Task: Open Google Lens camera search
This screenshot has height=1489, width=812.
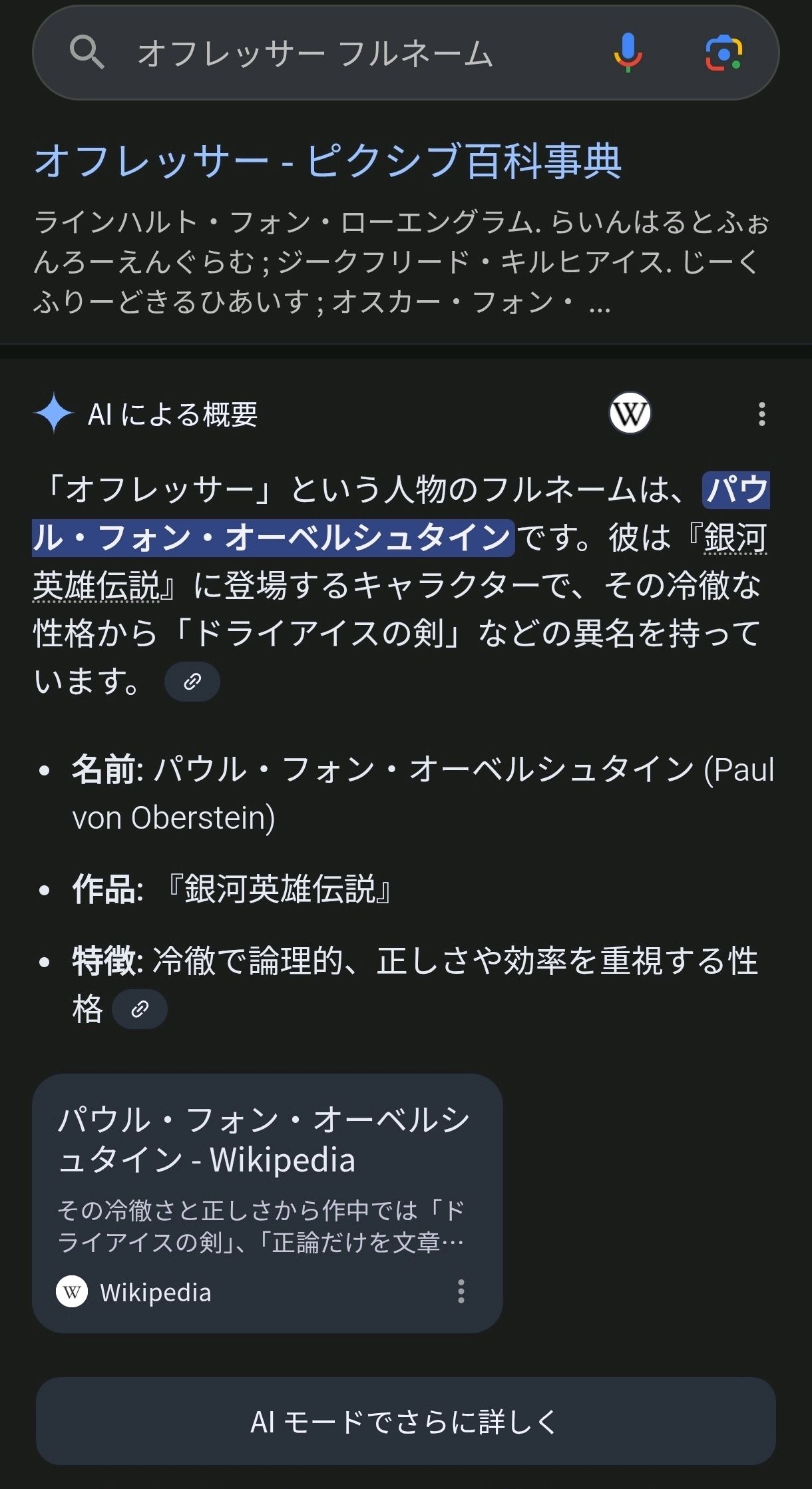Action: (x=723, y=53)
